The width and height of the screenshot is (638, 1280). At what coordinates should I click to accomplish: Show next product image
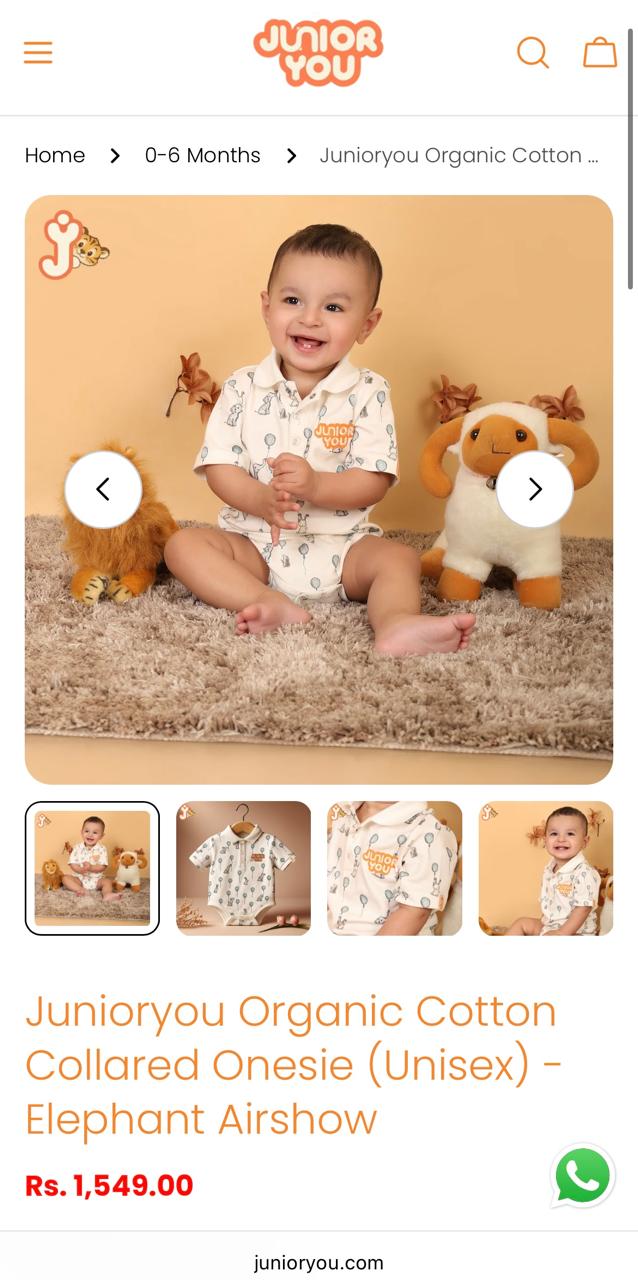[x=535, y=489]
